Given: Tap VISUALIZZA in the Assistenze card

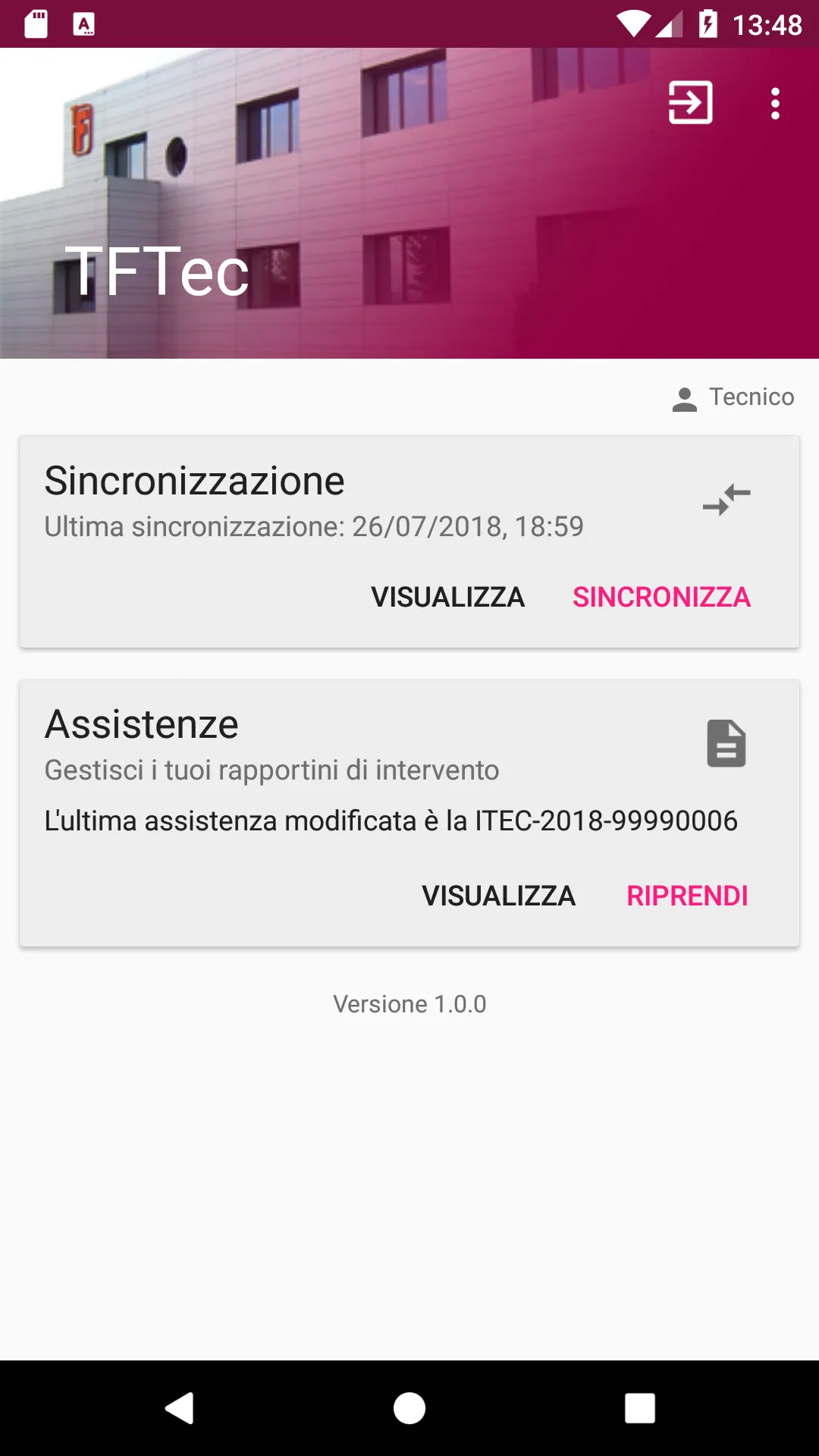Looking at the screenshot, I should click(x=498, y=896).
